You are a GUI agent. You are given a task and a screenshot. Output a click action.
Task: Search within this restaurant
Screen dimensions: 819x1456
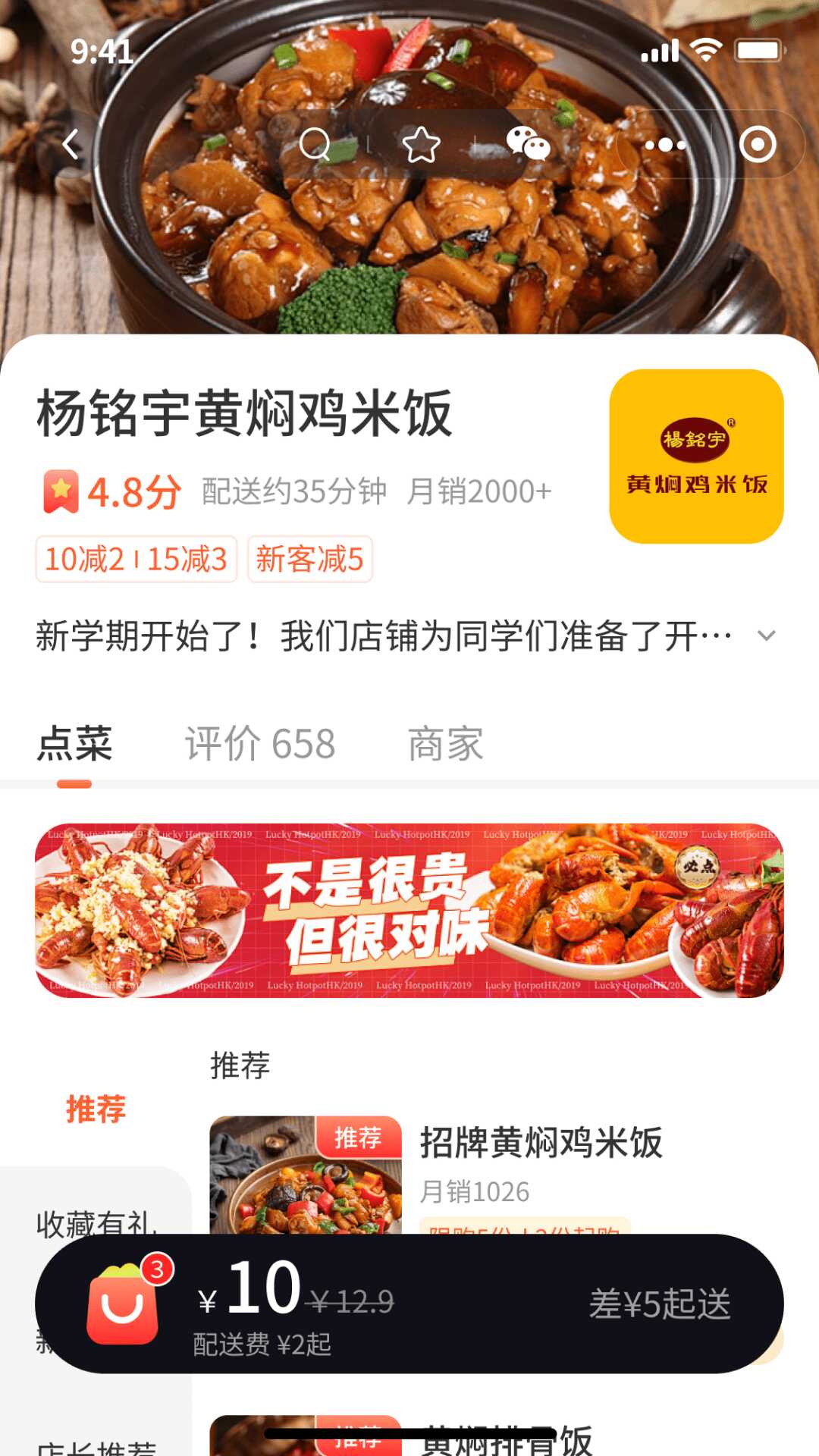point(315,144)
